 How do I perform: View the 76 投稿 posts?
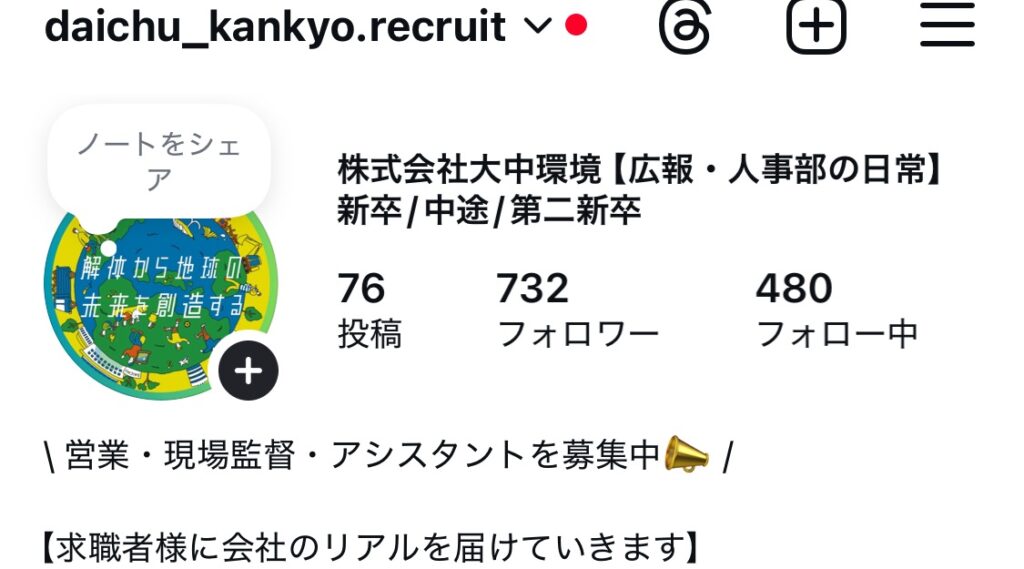[x=368, y=310]
